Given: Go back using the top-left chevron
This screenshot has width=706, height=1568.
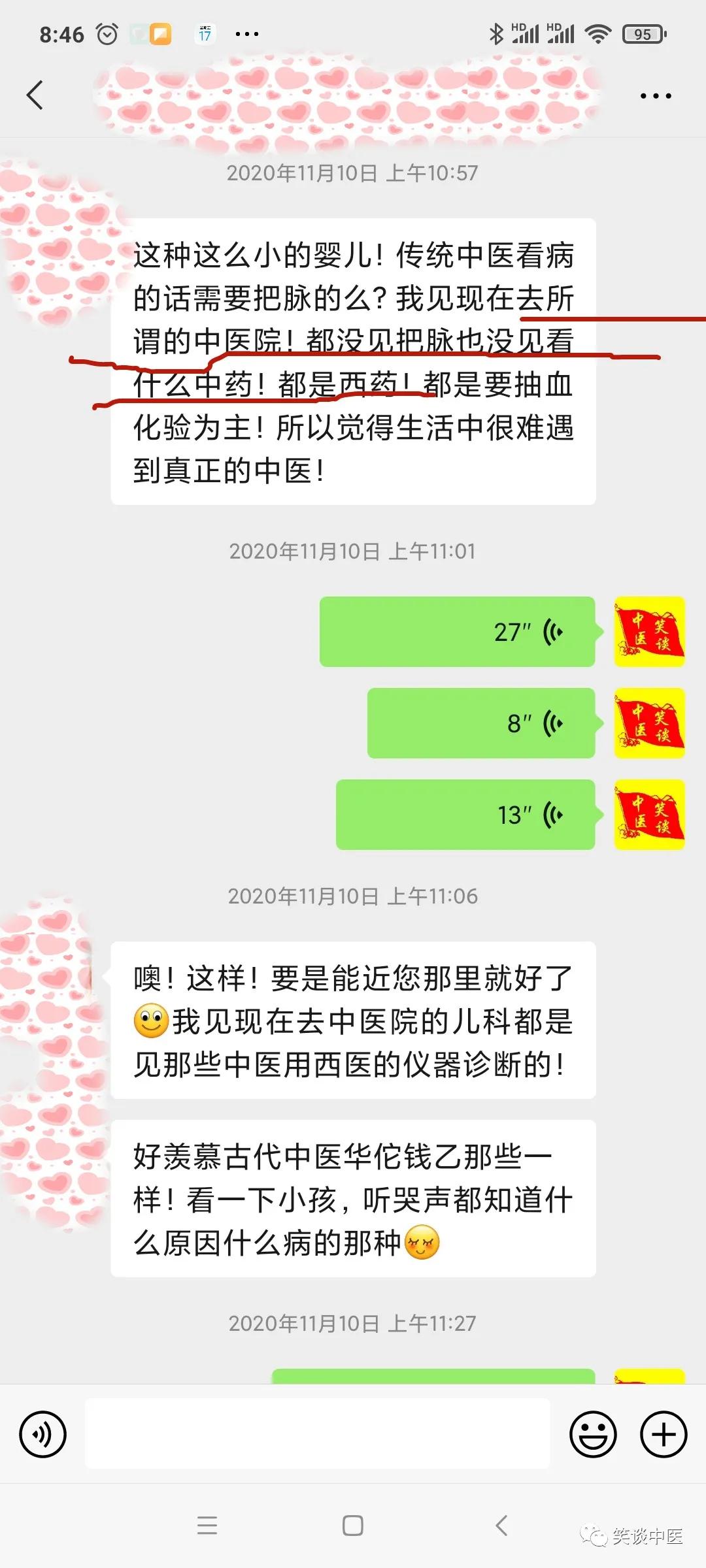Looking at the screenshot, I should pos(36,93).
